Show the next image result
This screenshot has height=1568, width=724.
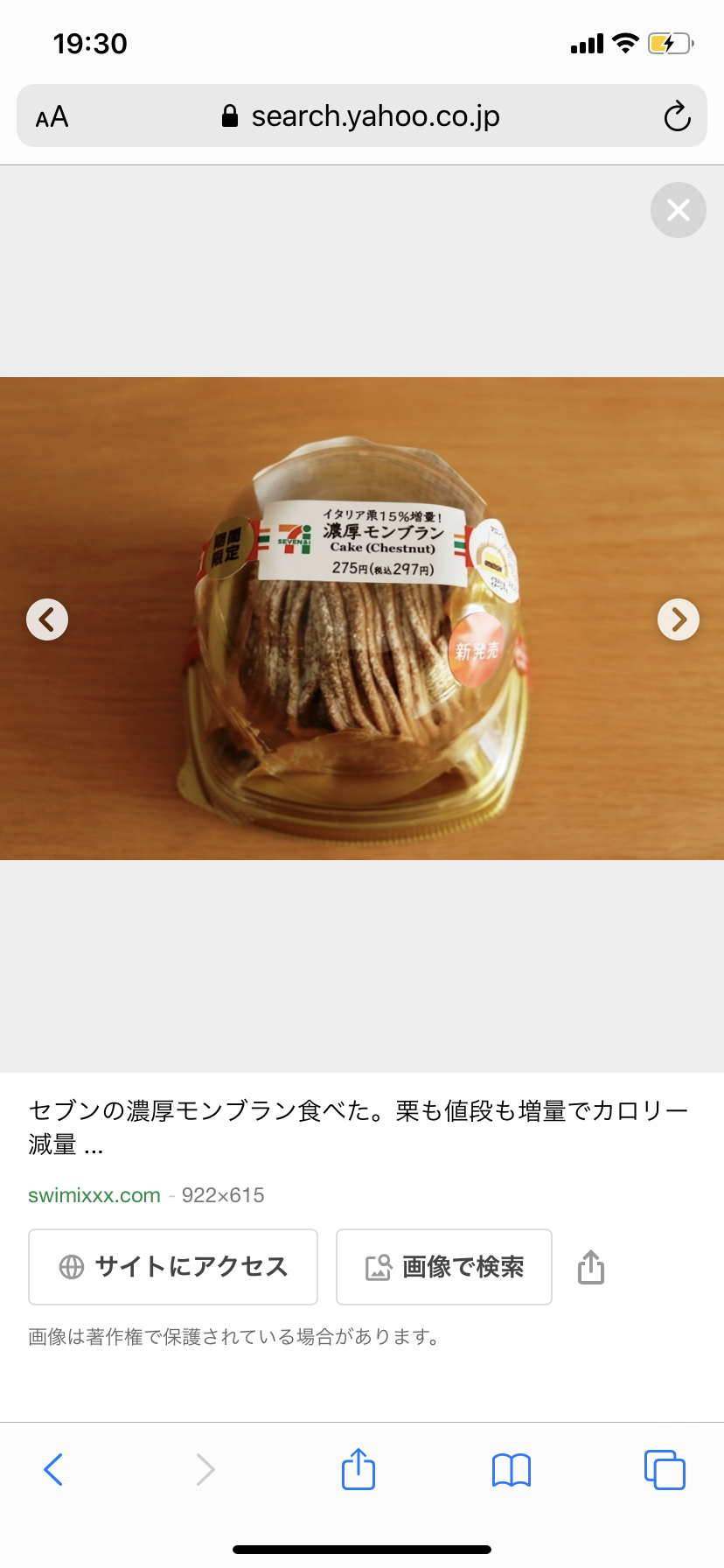(x=679, y=619)
